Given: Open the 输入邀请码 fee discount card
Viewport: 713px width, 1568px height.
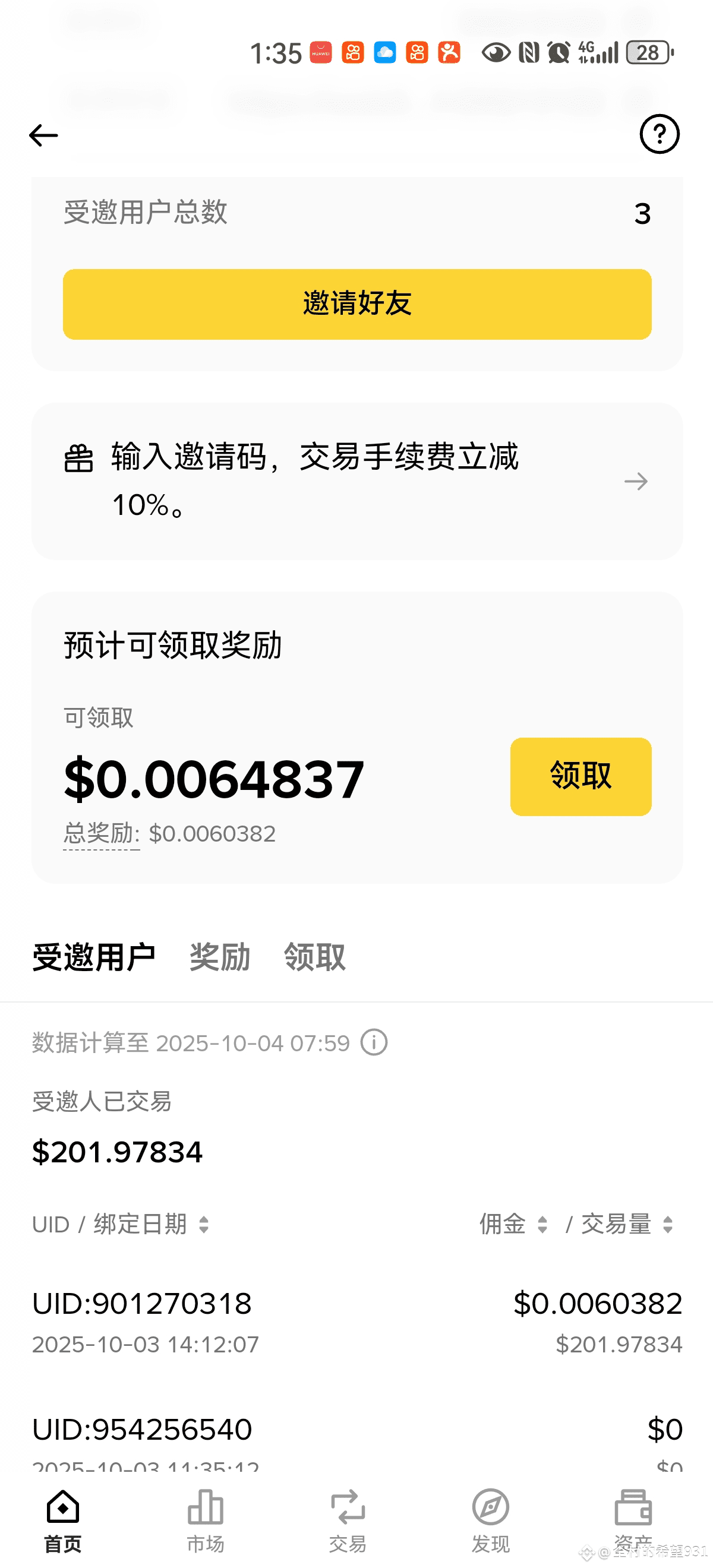Looking at the screenshot, I should (357, 481).
